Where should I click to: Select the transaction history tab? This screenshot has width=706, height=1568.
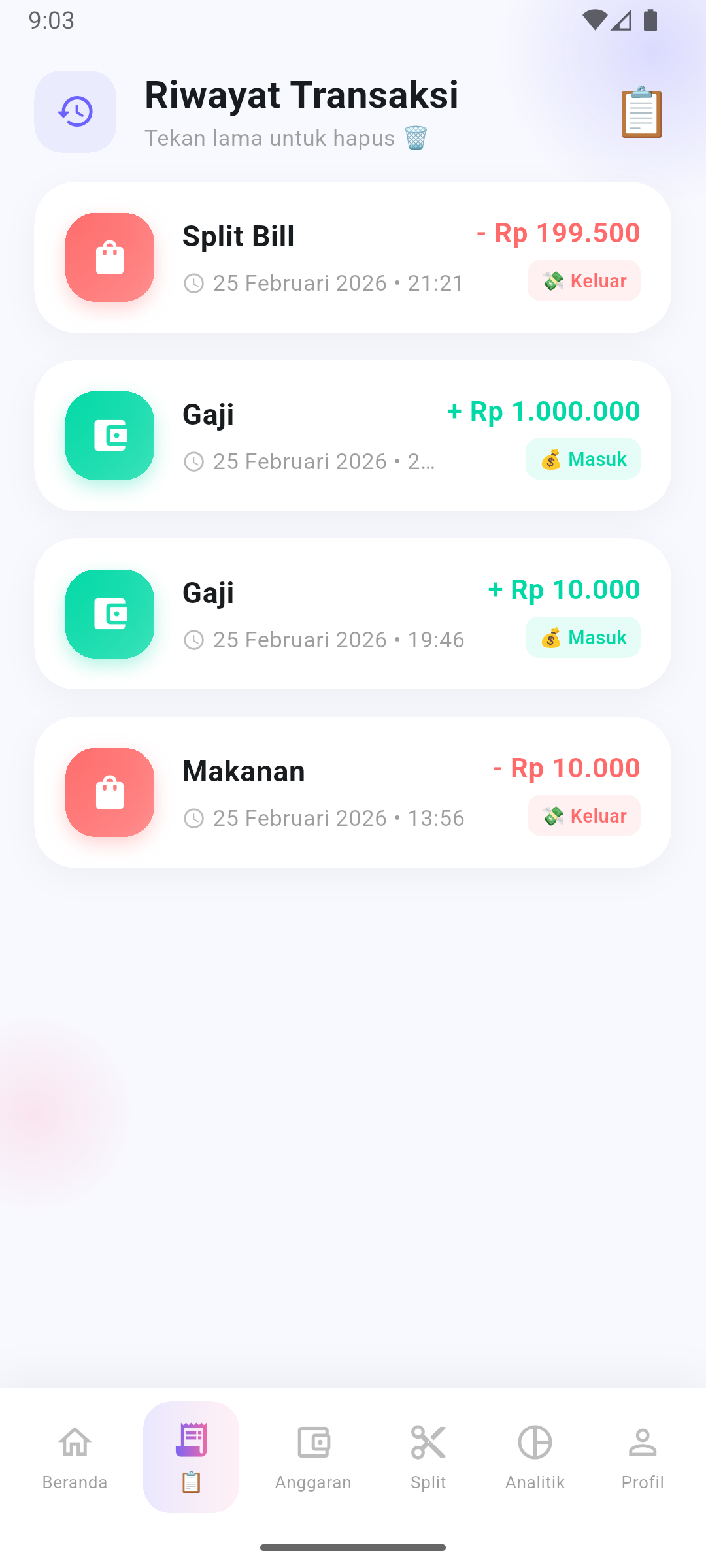coord(191,1457)
